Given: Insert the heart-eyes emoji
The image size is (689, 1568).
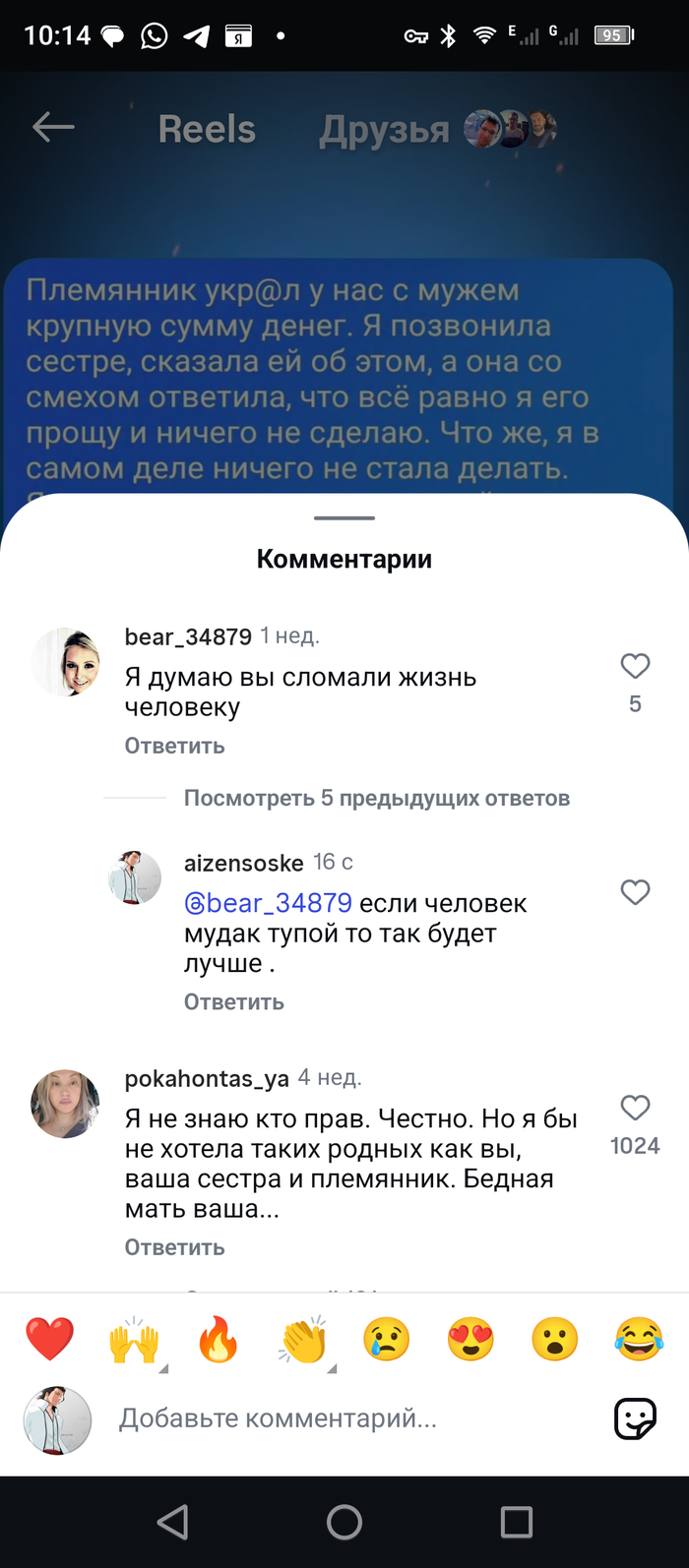Looking at the screenshot, I should (470, 1340).
